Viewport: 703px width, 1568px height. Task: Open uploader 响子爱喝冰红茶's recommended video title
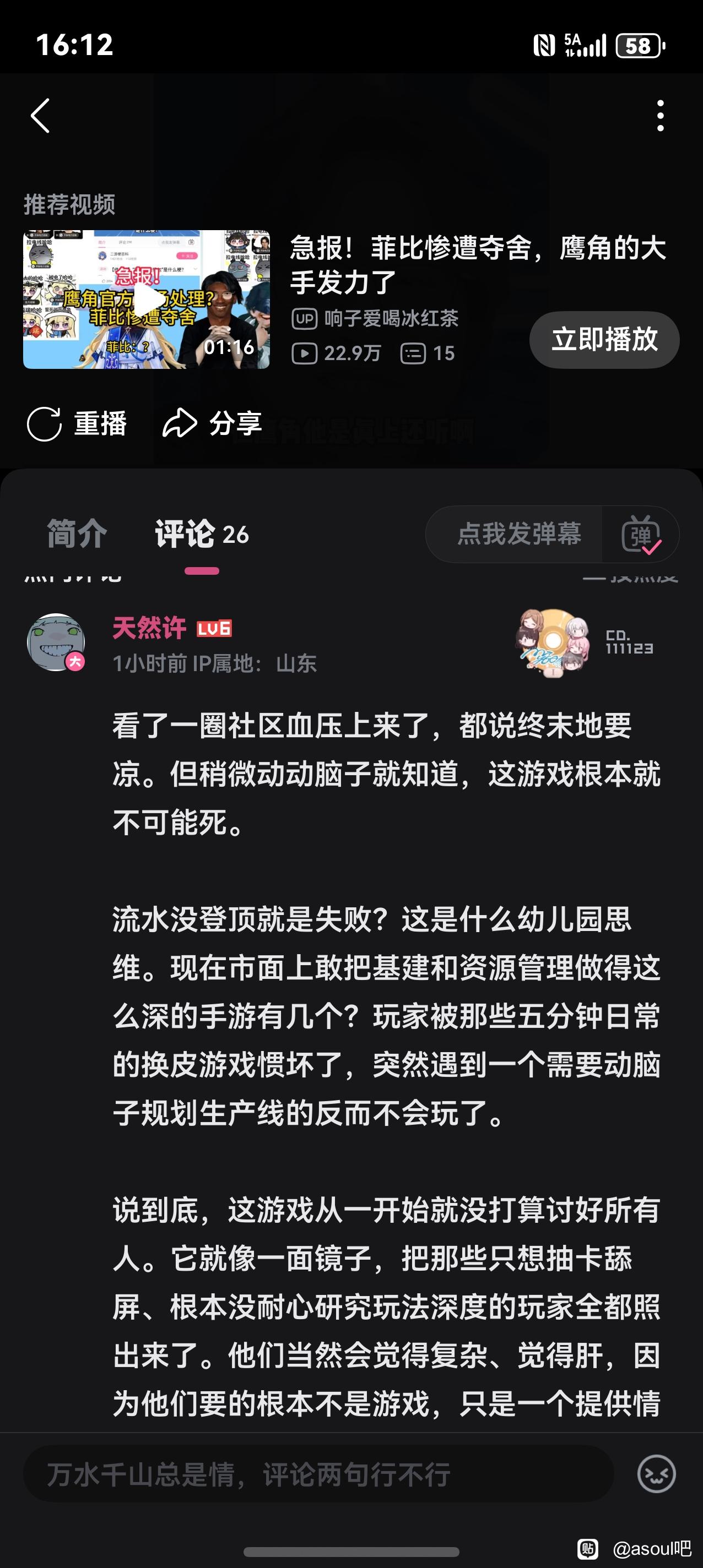478,264
